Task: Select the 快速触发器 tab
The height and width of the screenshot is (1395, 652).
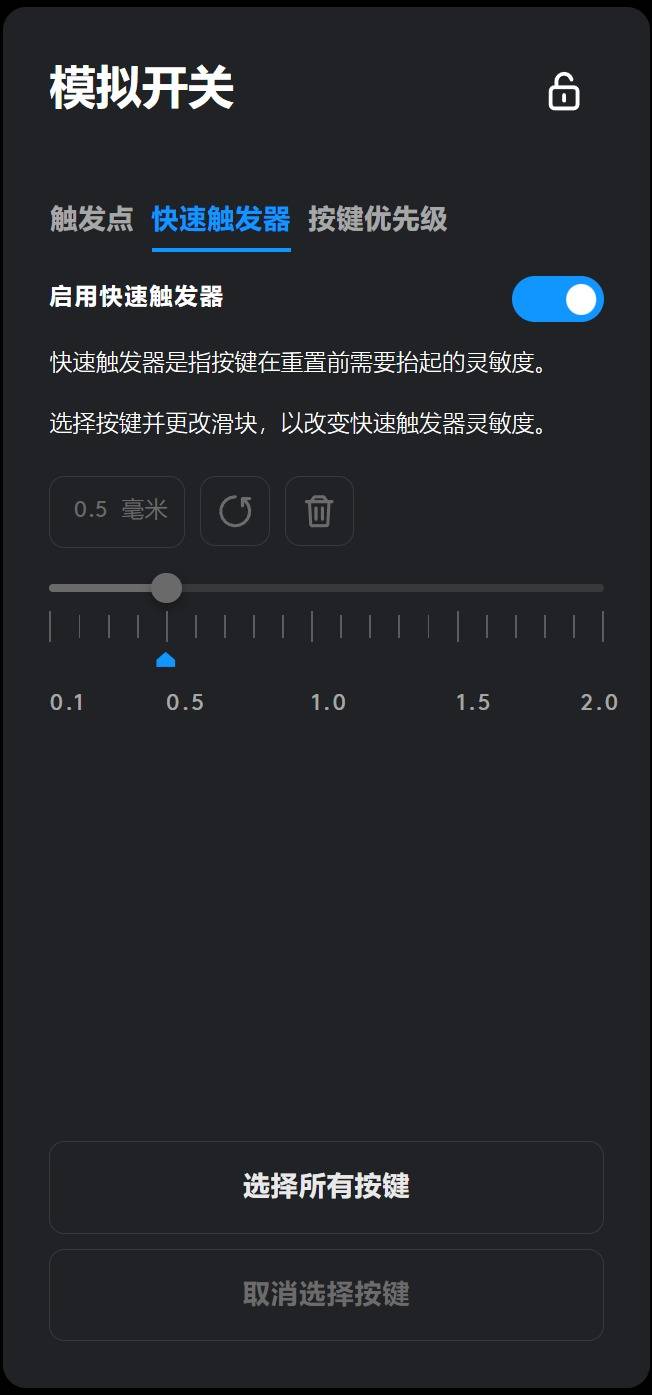Action: point(221,219)
